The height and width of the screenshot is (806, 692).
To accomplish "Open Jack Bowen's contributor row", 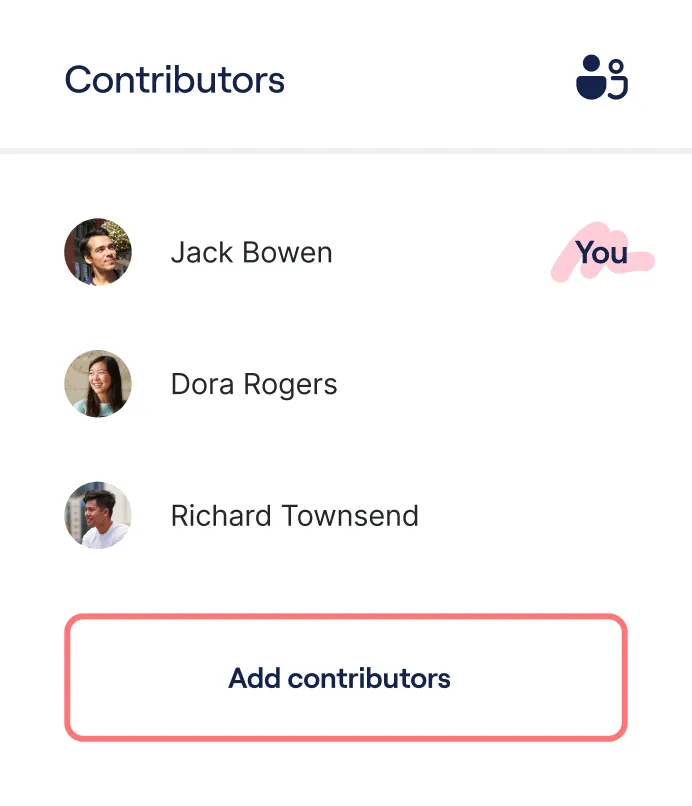I will tap(251, 252).
